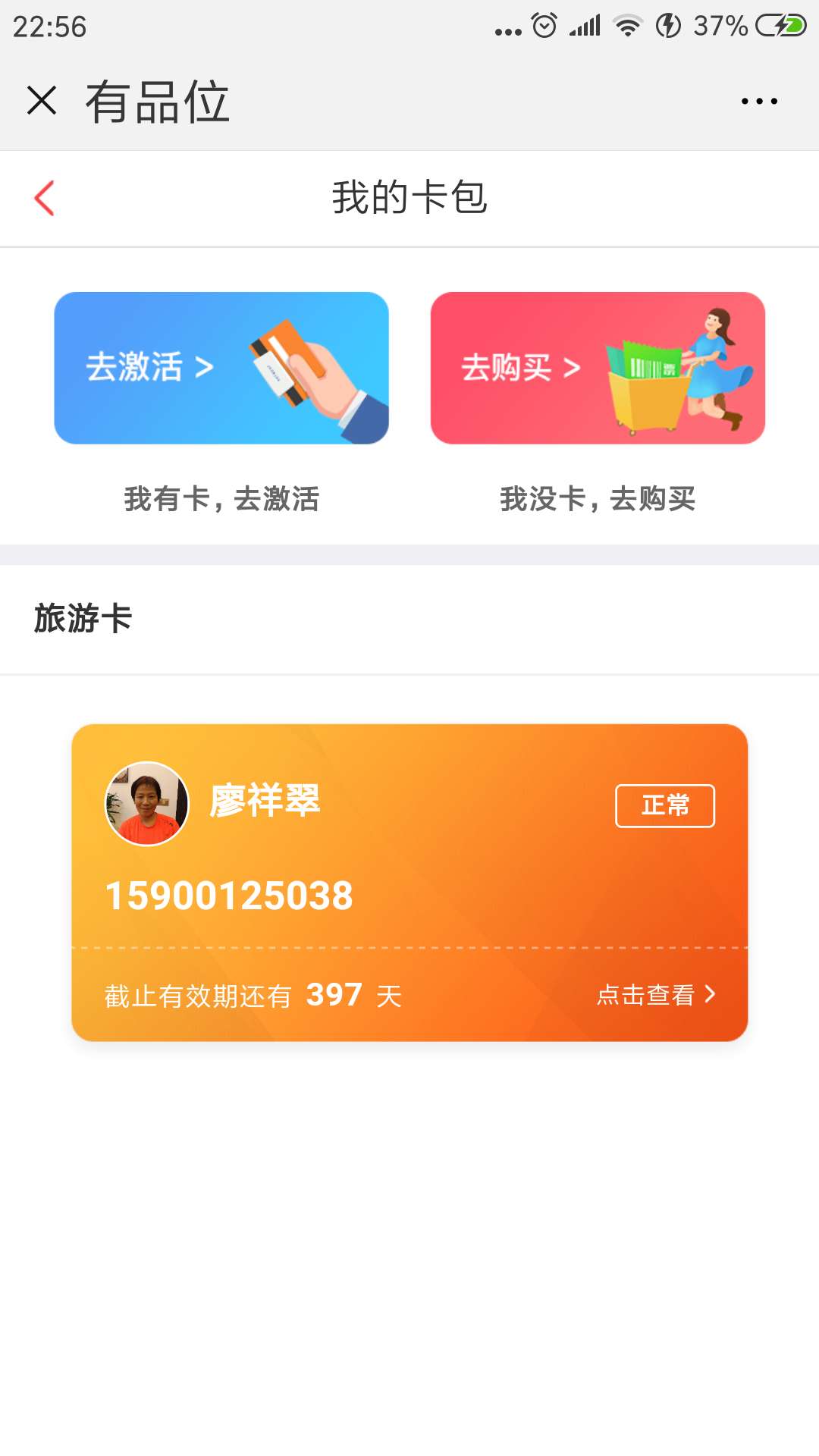Image resolution: width=819 pixels, height=1456 pixels.
Task: Click the phone number 15900125038
Action: (x=227, y=896)
